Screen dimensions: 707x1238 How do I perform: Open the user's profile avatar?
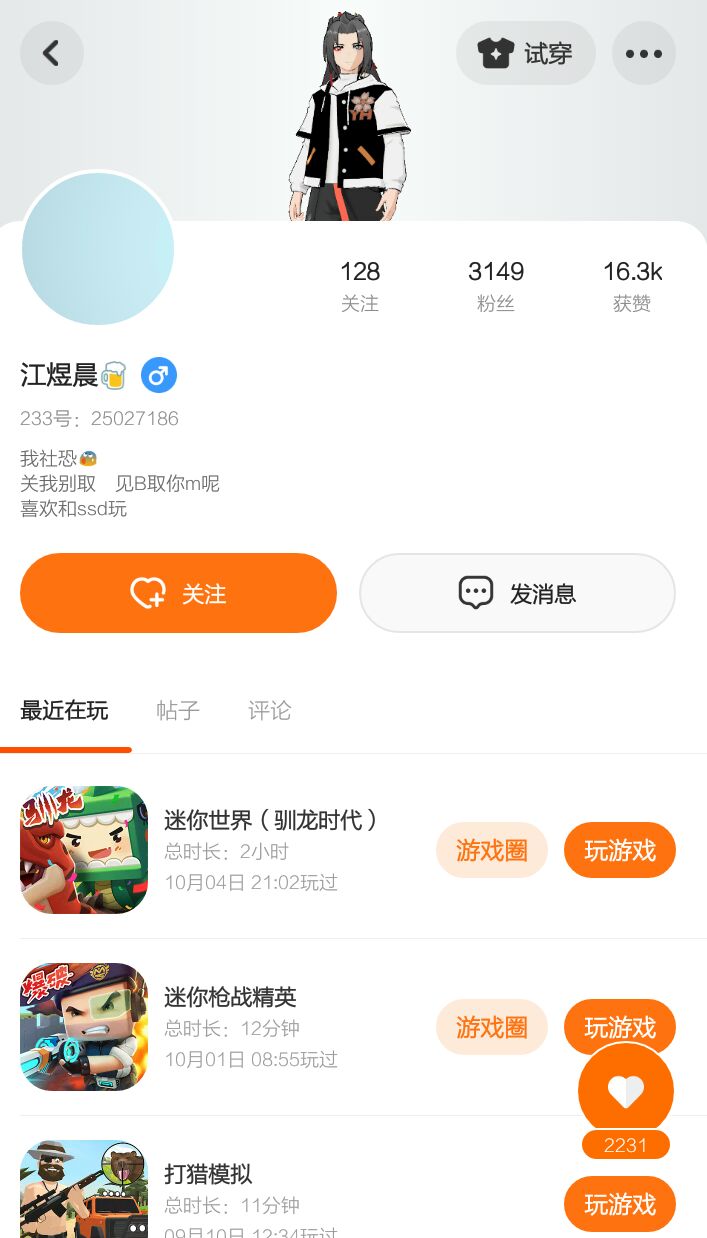click(x=98, y=249)
